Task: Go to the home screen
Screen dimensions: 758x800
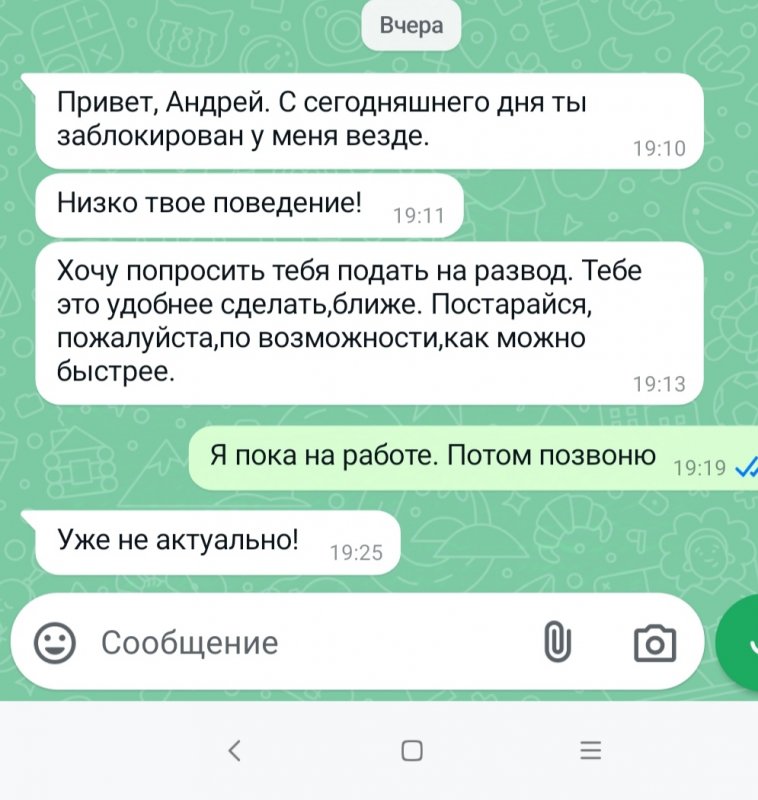Action: [412, 751]
